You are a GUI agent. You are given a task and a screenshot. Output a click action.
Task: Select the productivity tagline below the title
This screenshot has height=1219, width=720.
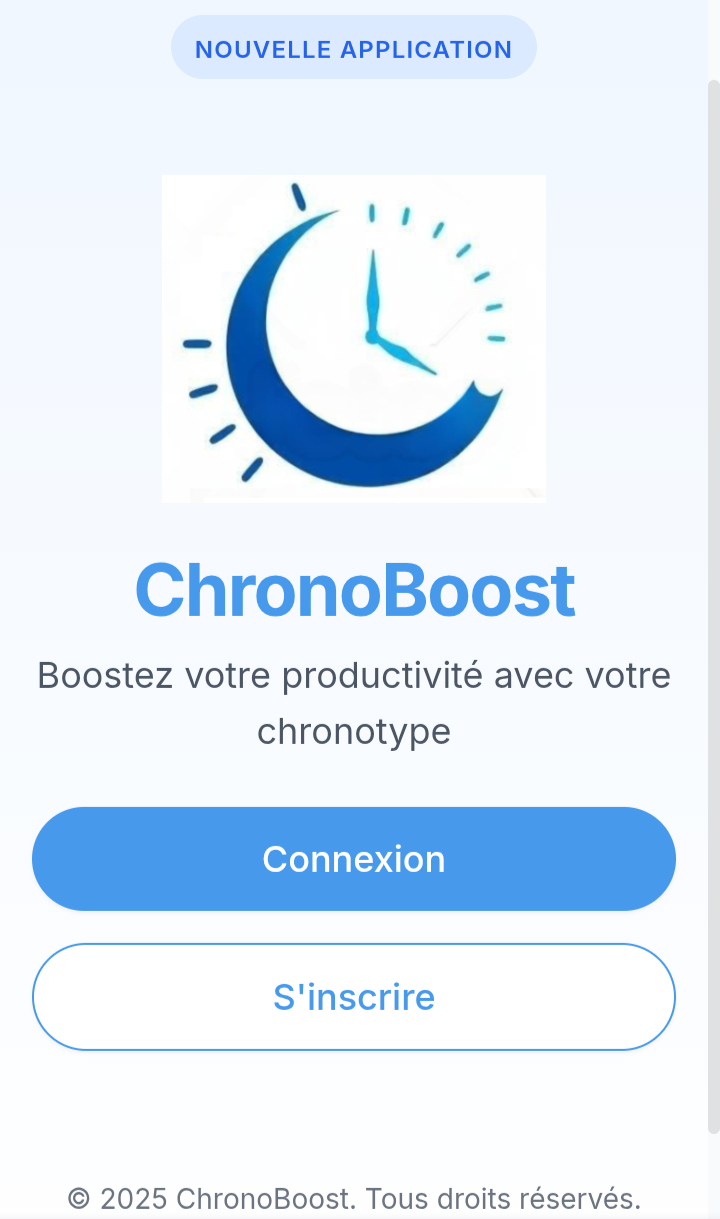click(x=354, y=702)
